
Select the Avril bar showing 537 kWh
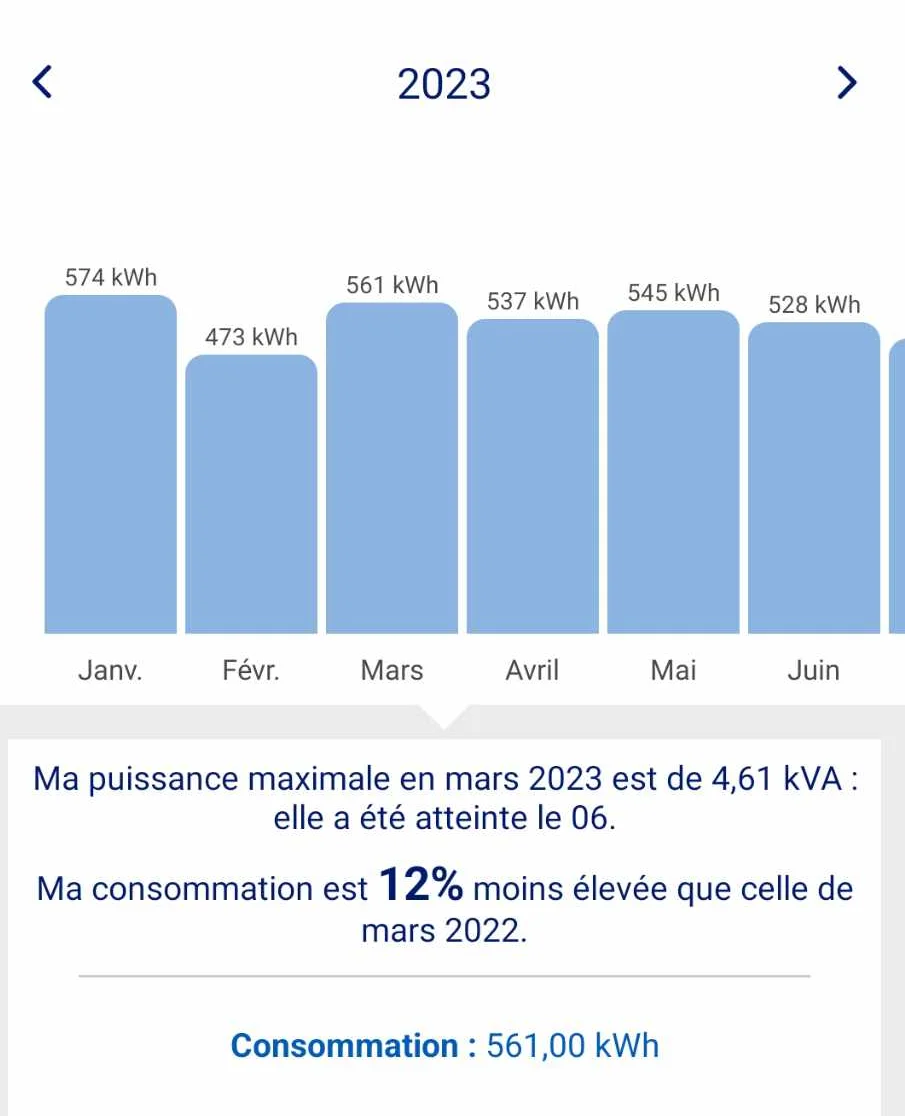click(533, 477)
